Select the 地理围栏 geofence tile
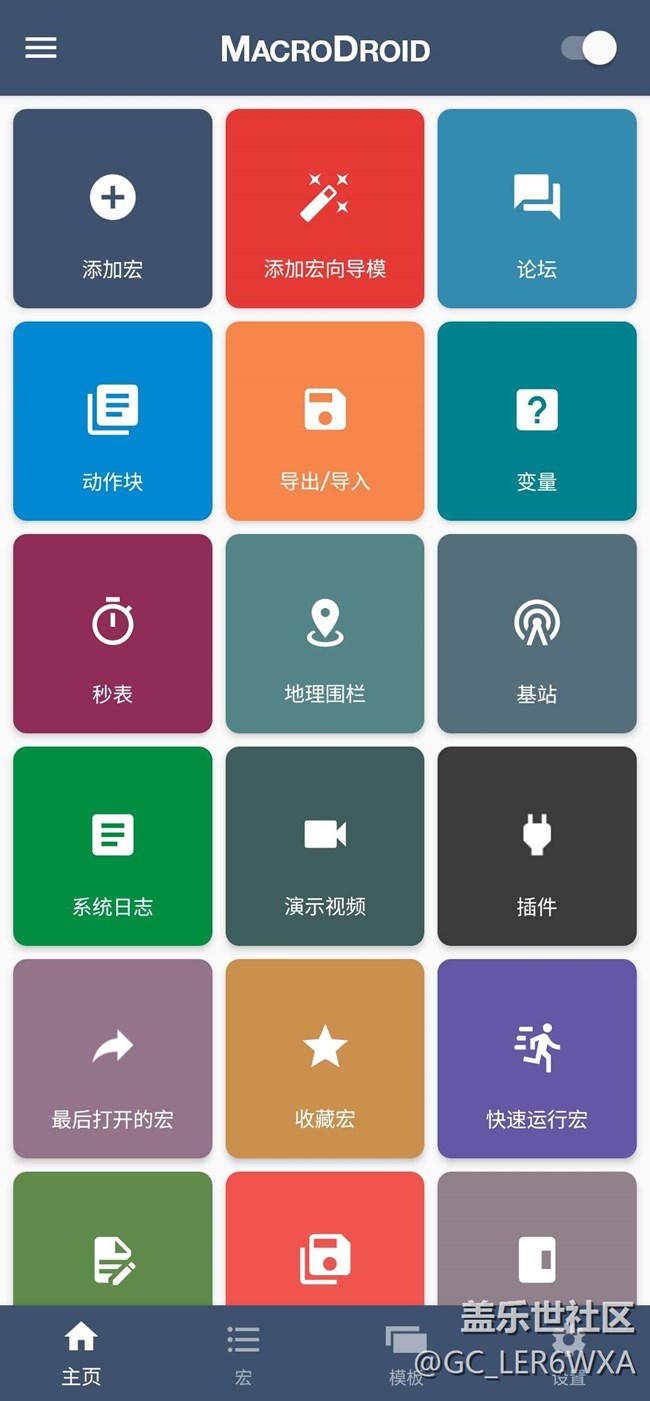 325,634
